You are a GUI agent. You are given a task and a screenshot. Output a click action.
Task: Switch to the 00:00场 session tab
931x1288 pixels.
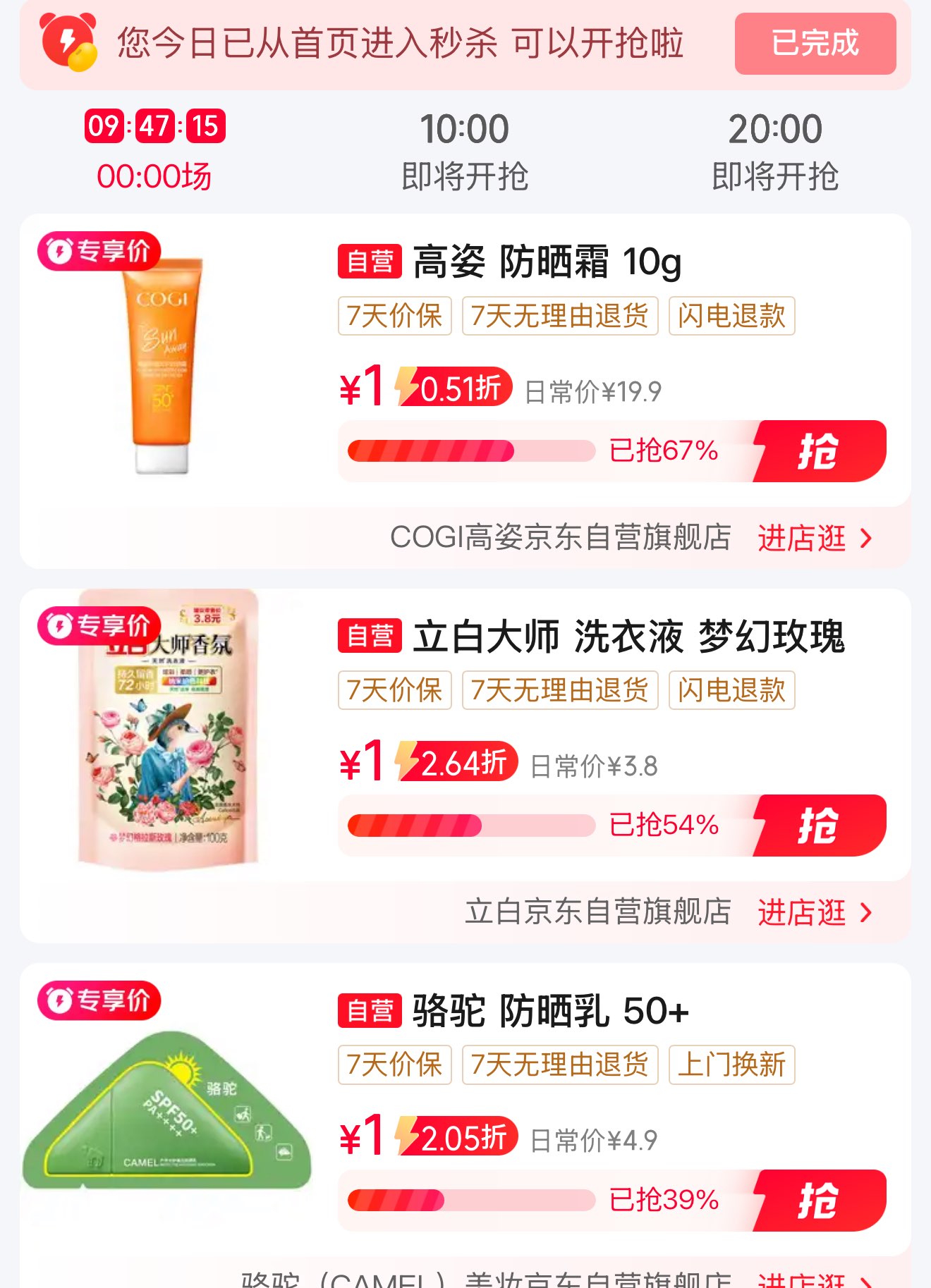154,150
